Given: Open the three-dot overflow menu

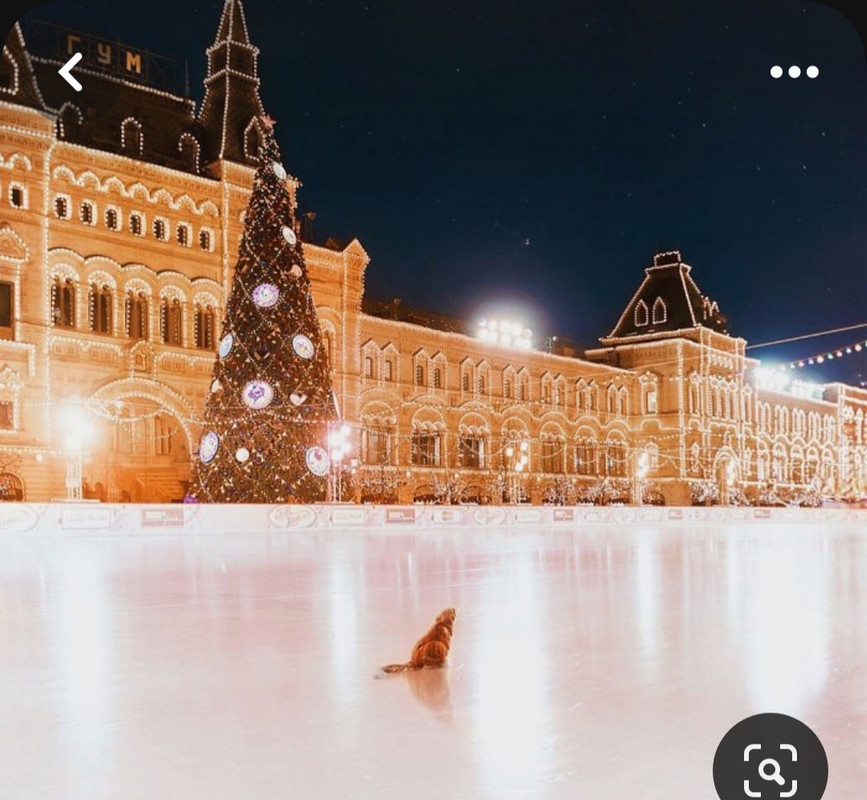Looking at the screenshot, I should (794, 72).
